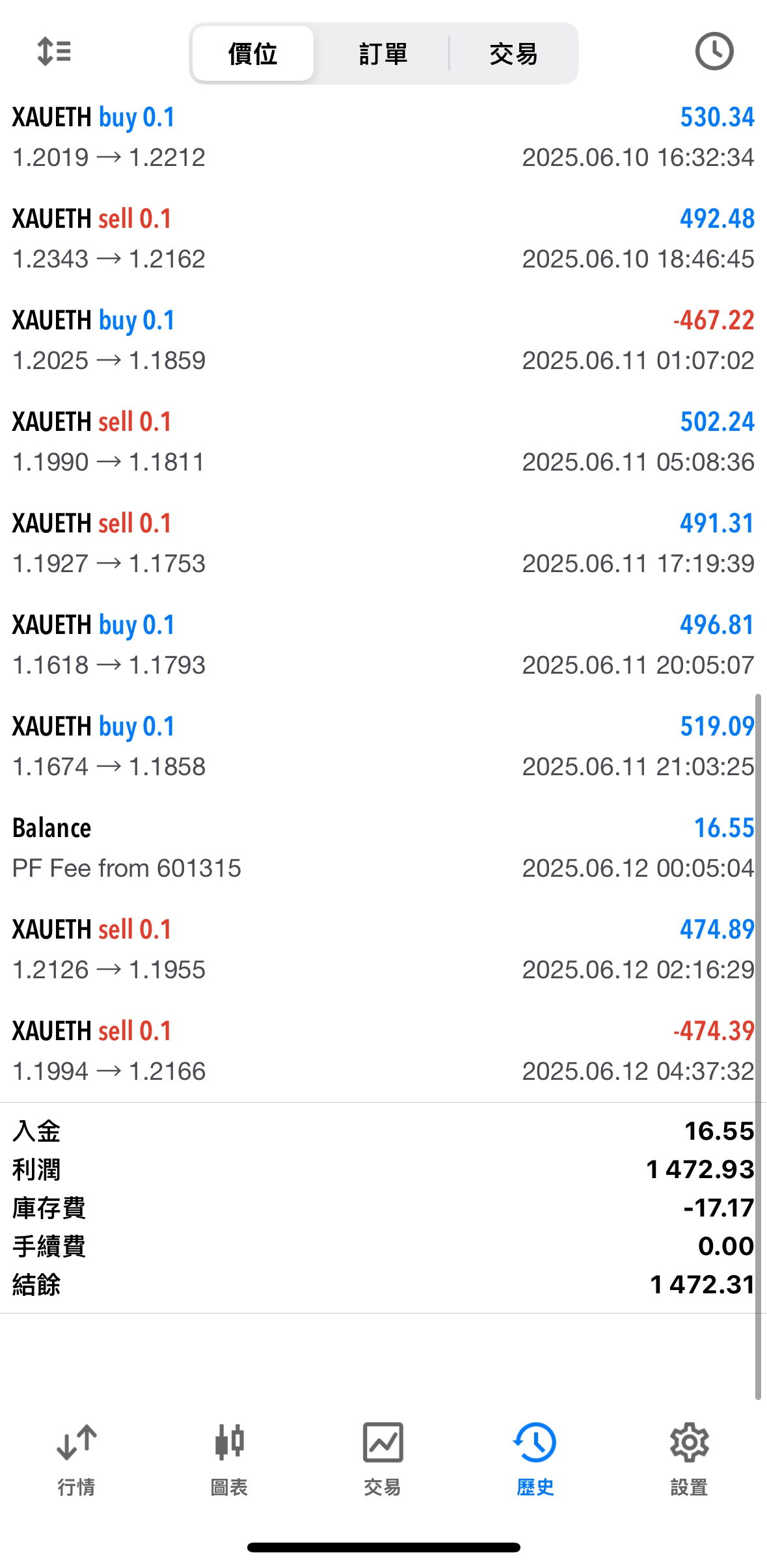Open the 圖表 tab
The image size is (767, 1568).
pyautogui.click(x=229, y=1458)
